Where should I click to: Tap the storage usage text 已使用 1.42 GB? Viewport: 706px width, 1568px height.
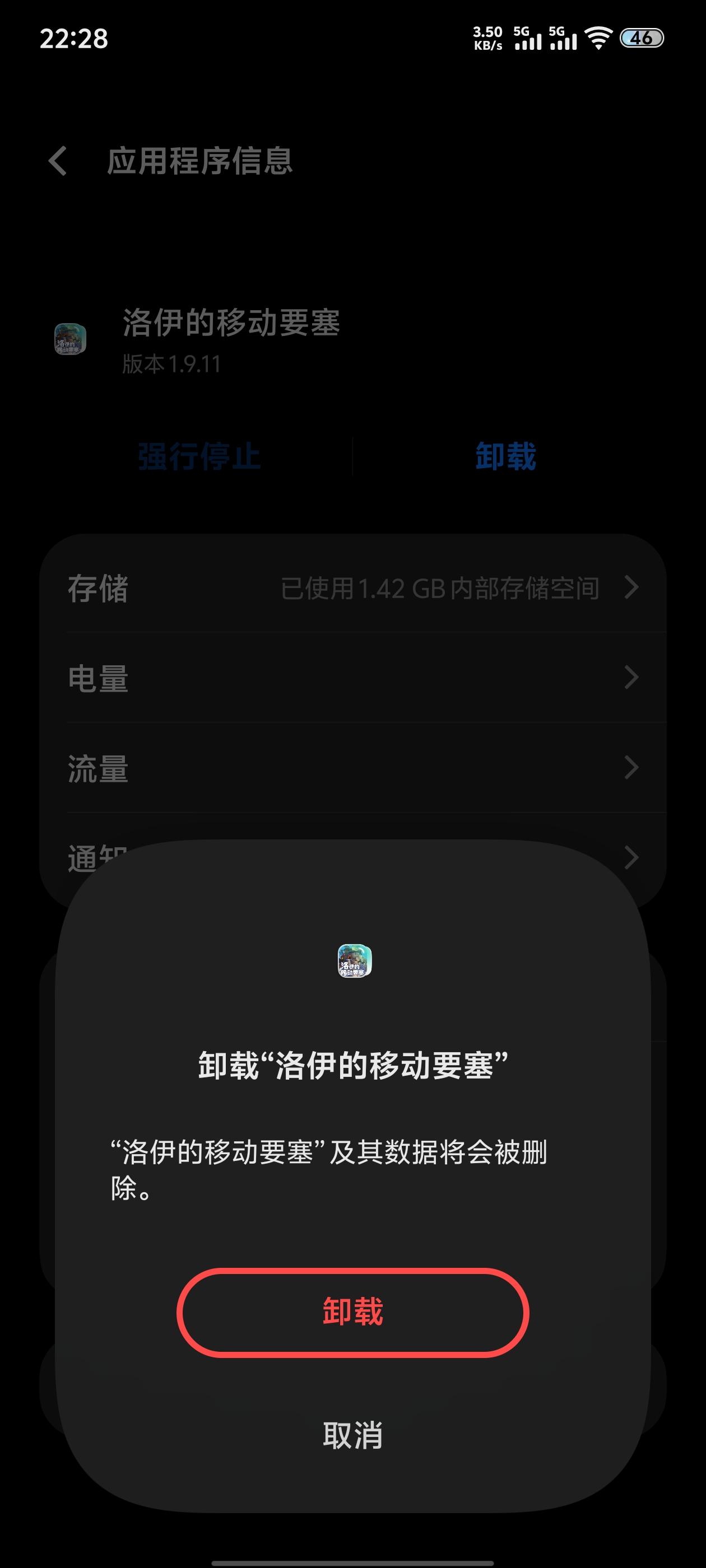(x=440, y=587)
